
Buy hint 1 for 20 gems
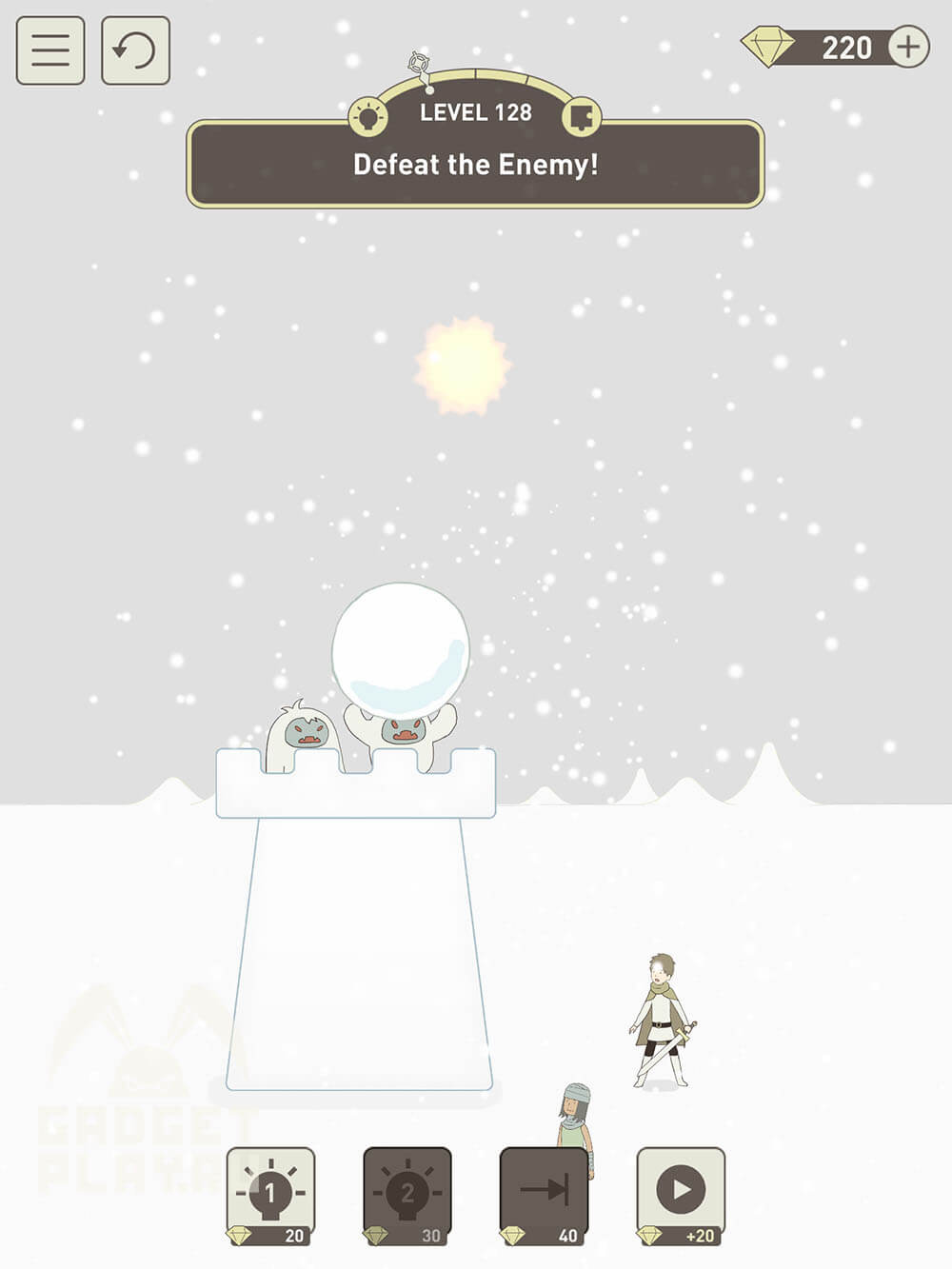coord(270,1196)
